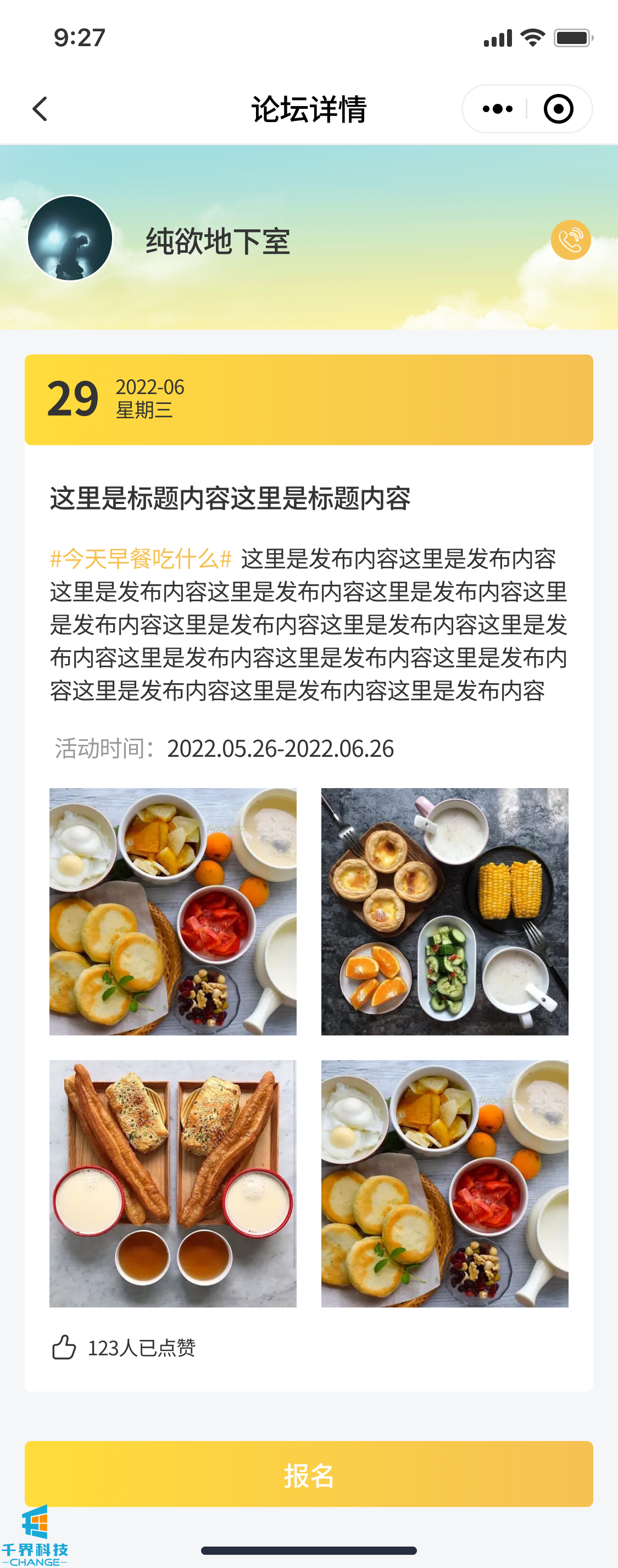Open the mini program three-dots menu
618x1568 pixels.
coord(497,109)
